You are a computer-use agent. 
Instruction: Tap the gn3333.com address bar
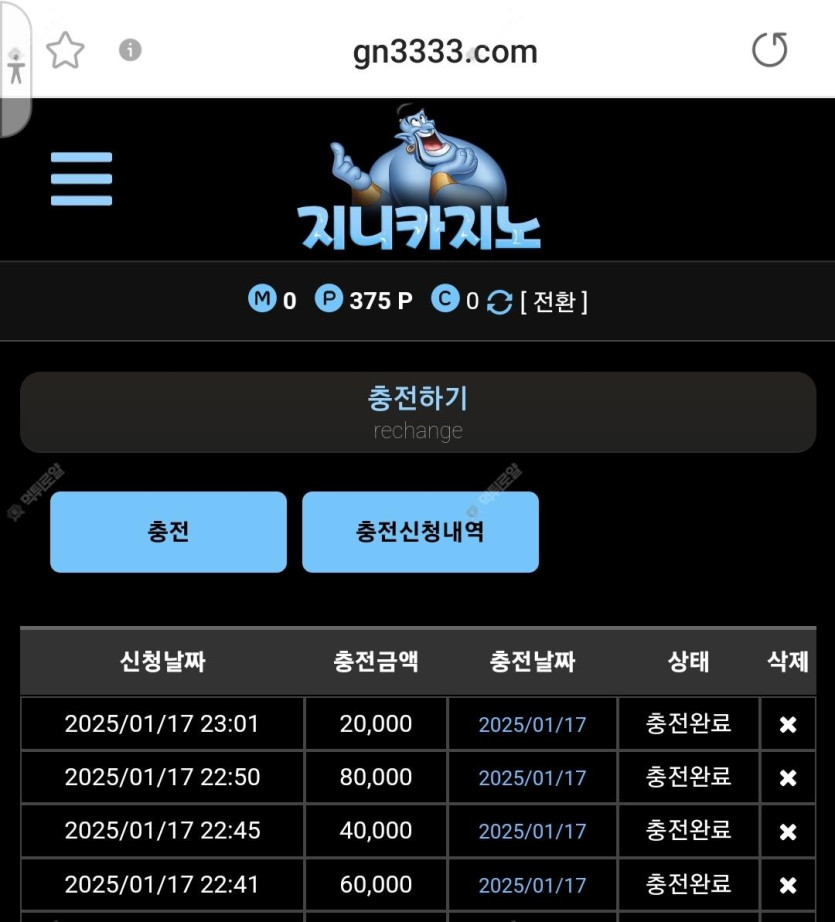(445, 51)
